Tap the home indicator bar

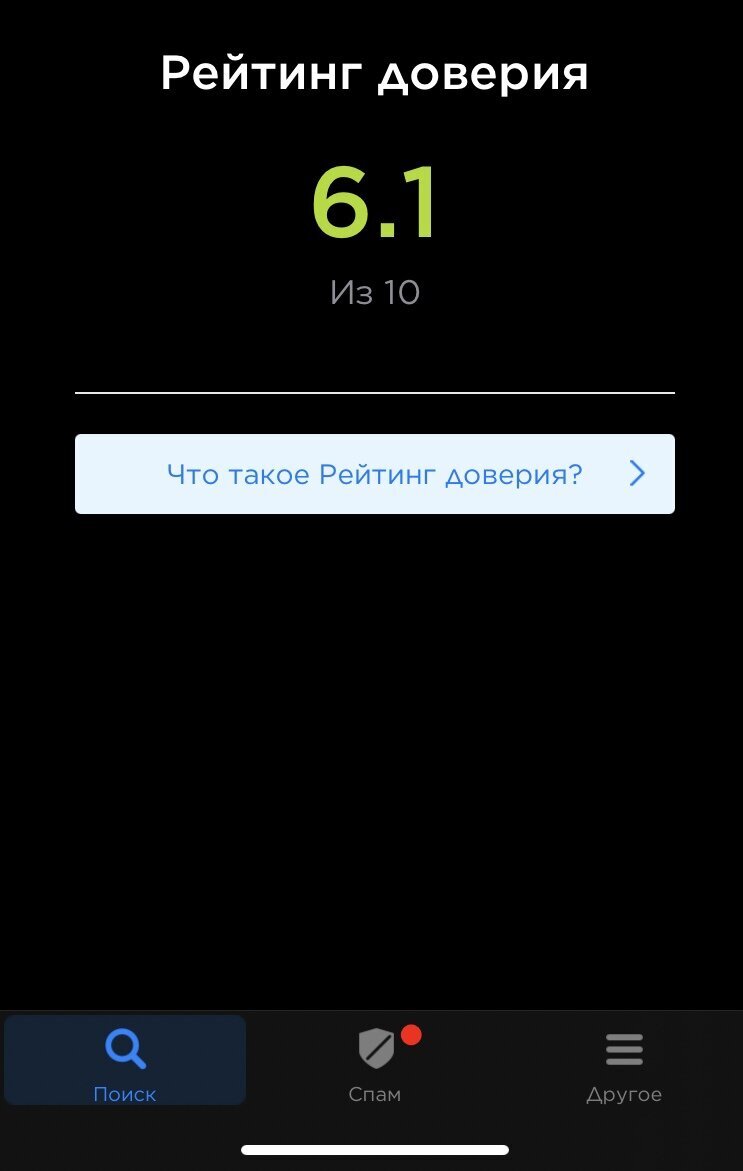click(x=371, y=1146)
